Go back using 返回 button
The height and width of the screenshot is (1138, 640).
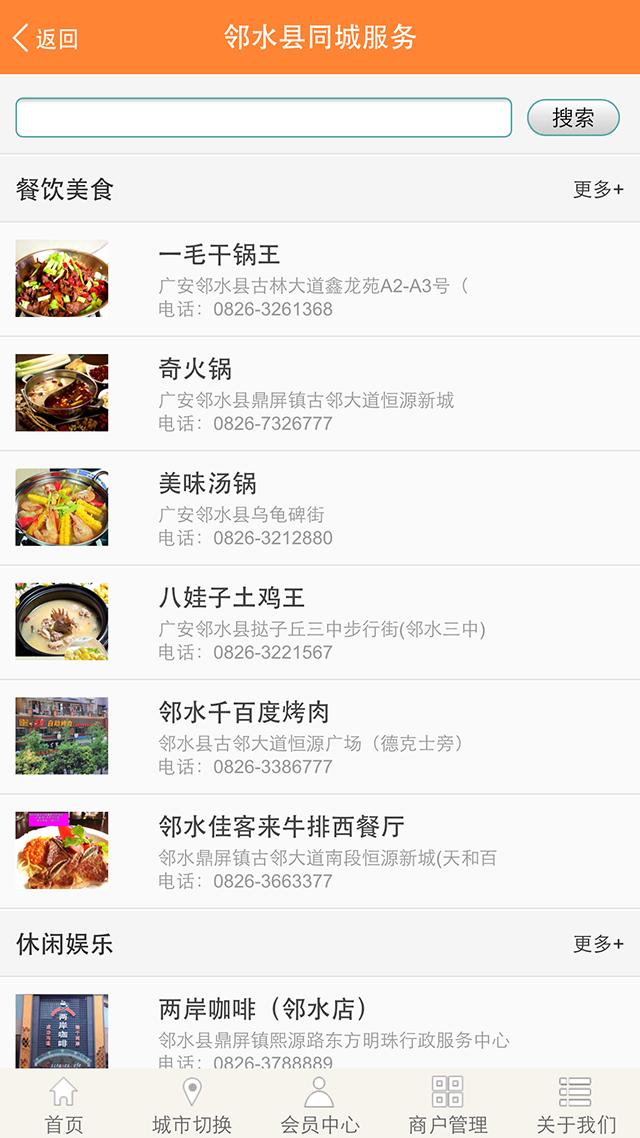pos(45,38)
